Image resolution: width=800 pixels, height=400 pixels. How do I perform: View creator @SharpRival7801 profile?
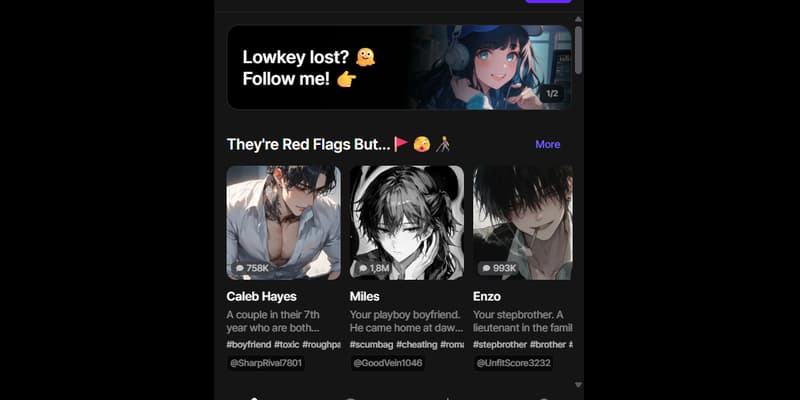tap(266, 363)
